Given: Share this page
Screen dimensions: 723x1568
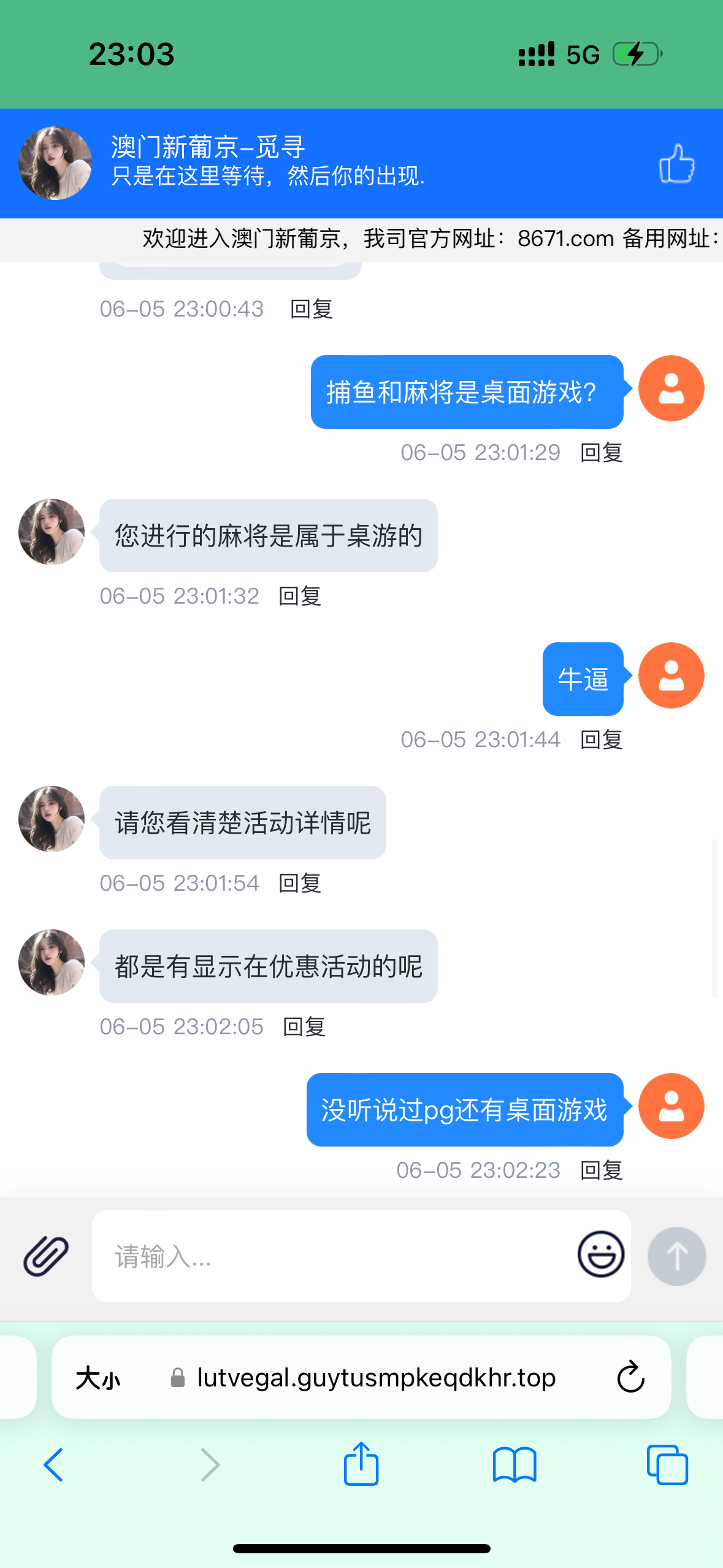Looking at the screenshot, I should [361, 1464].
